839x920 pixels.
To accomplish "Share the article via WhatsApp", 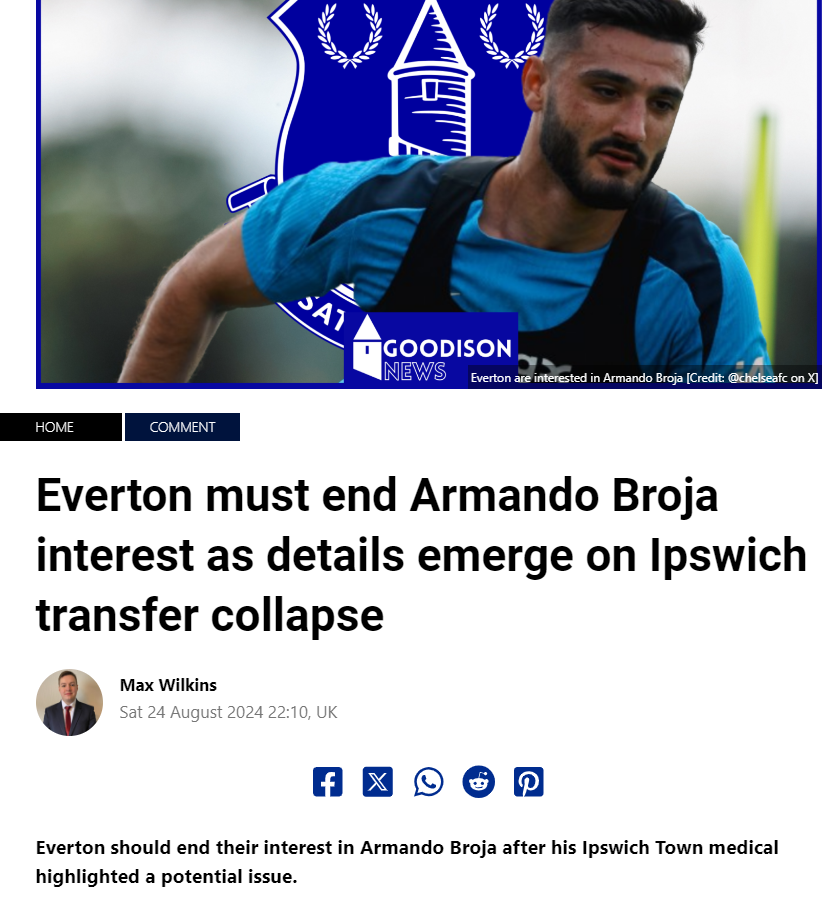I will point(428,781).
